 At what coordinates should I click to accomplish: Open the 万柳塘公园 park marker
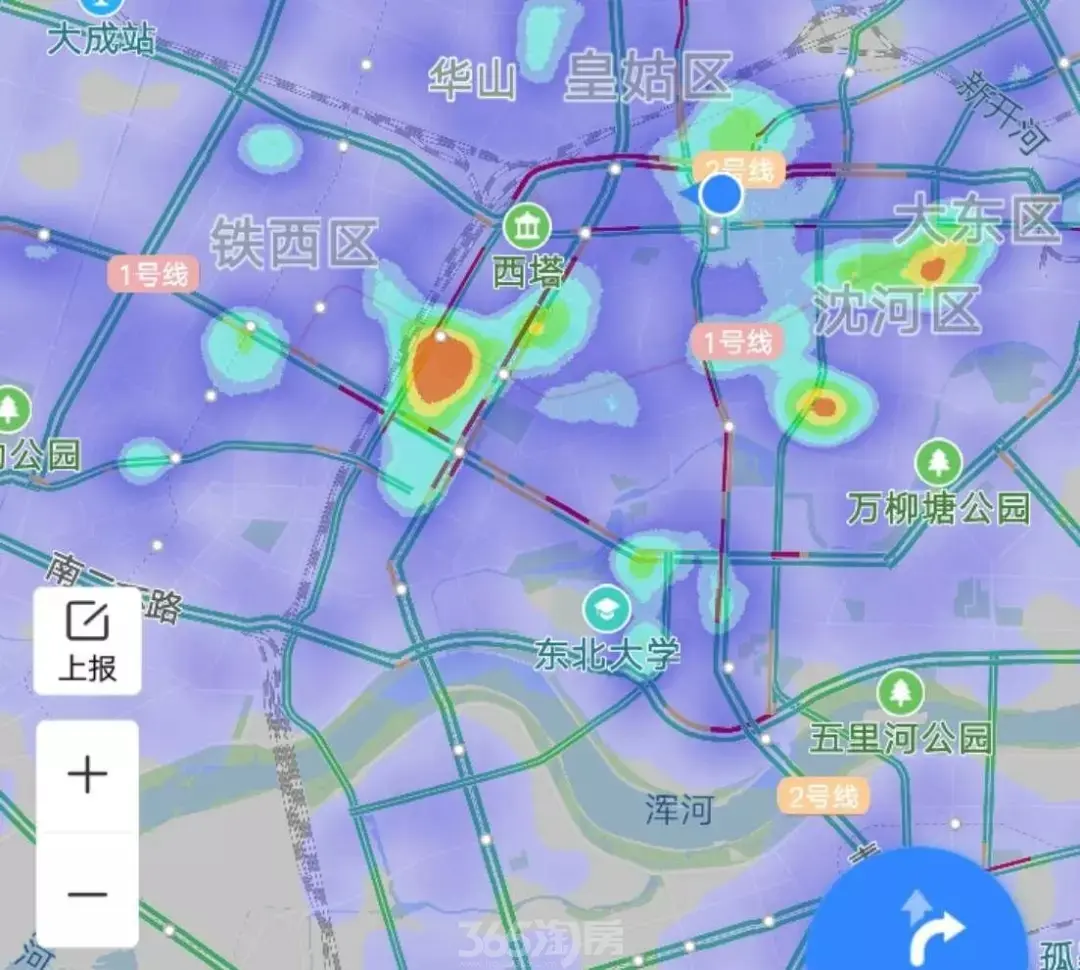[938, 463]
